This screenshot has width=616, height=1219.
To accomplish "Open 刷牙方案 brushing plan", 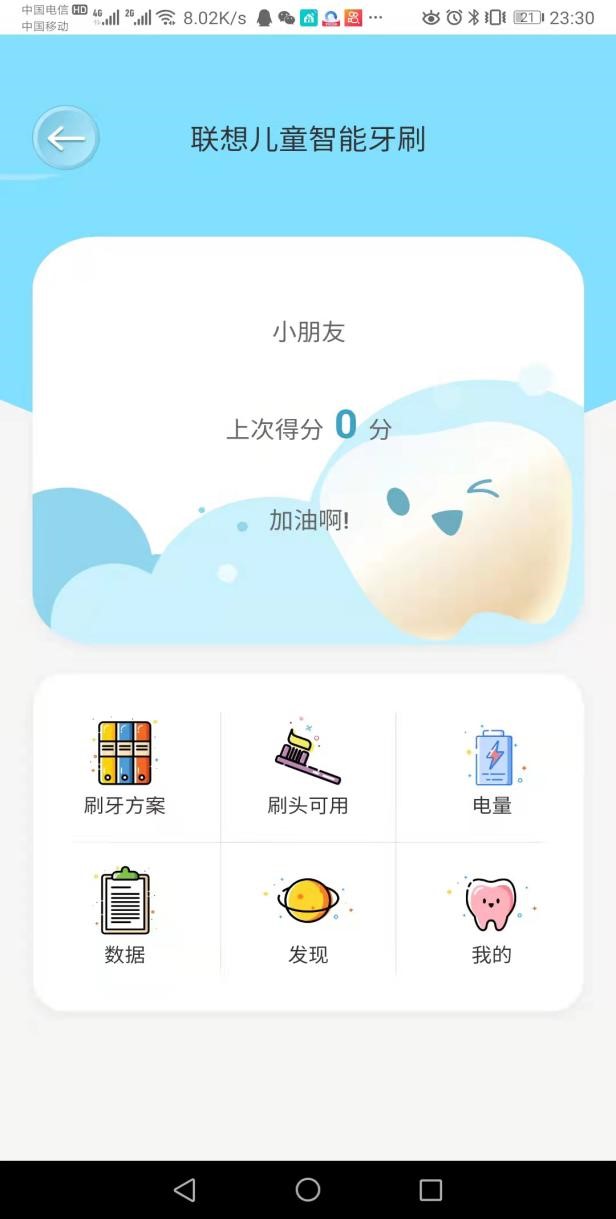I will click(x=125, y=767).
